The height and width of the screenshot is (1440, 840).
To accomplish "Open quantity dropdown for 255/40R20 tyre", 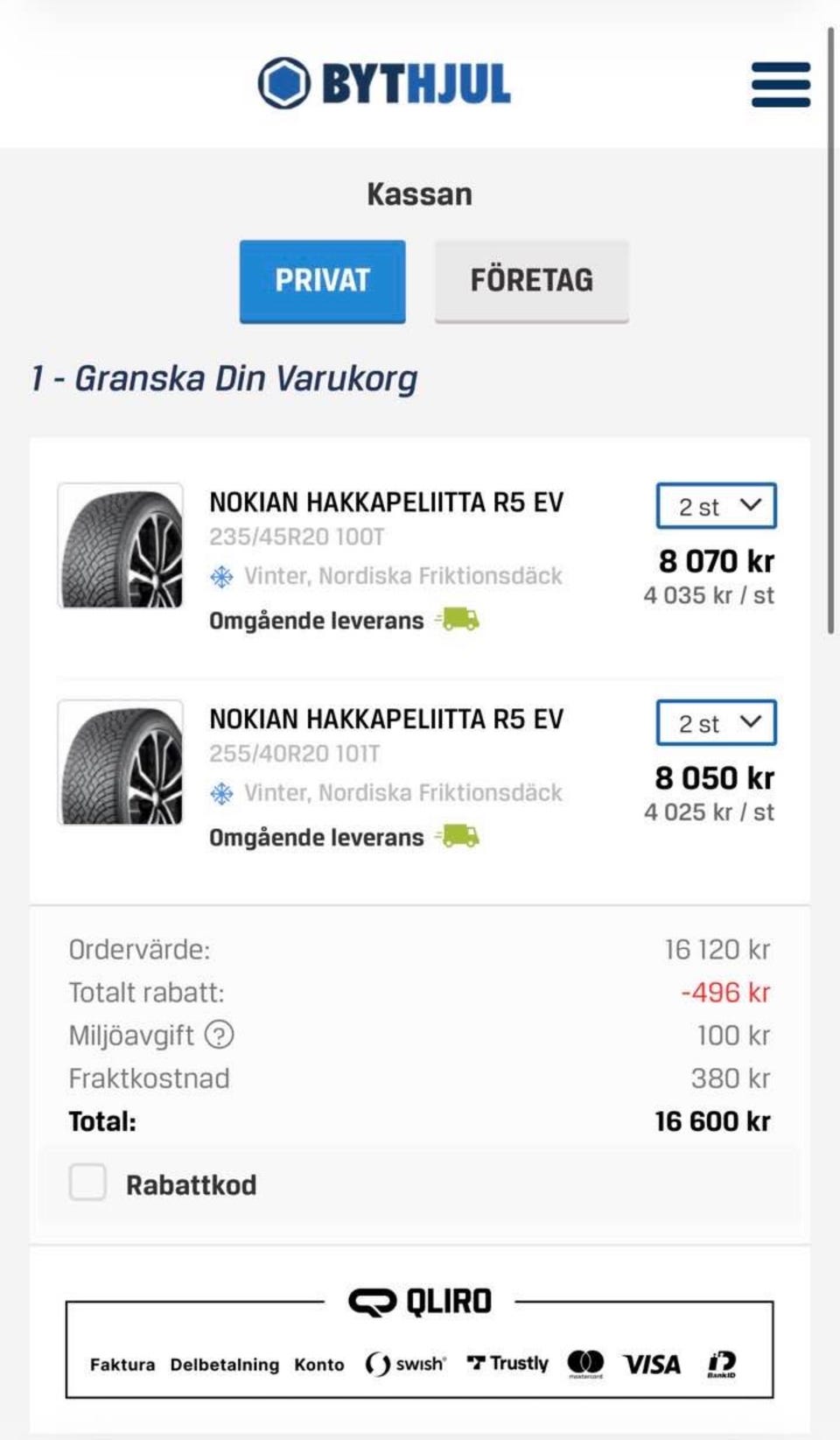I will [x=716, y=723].
